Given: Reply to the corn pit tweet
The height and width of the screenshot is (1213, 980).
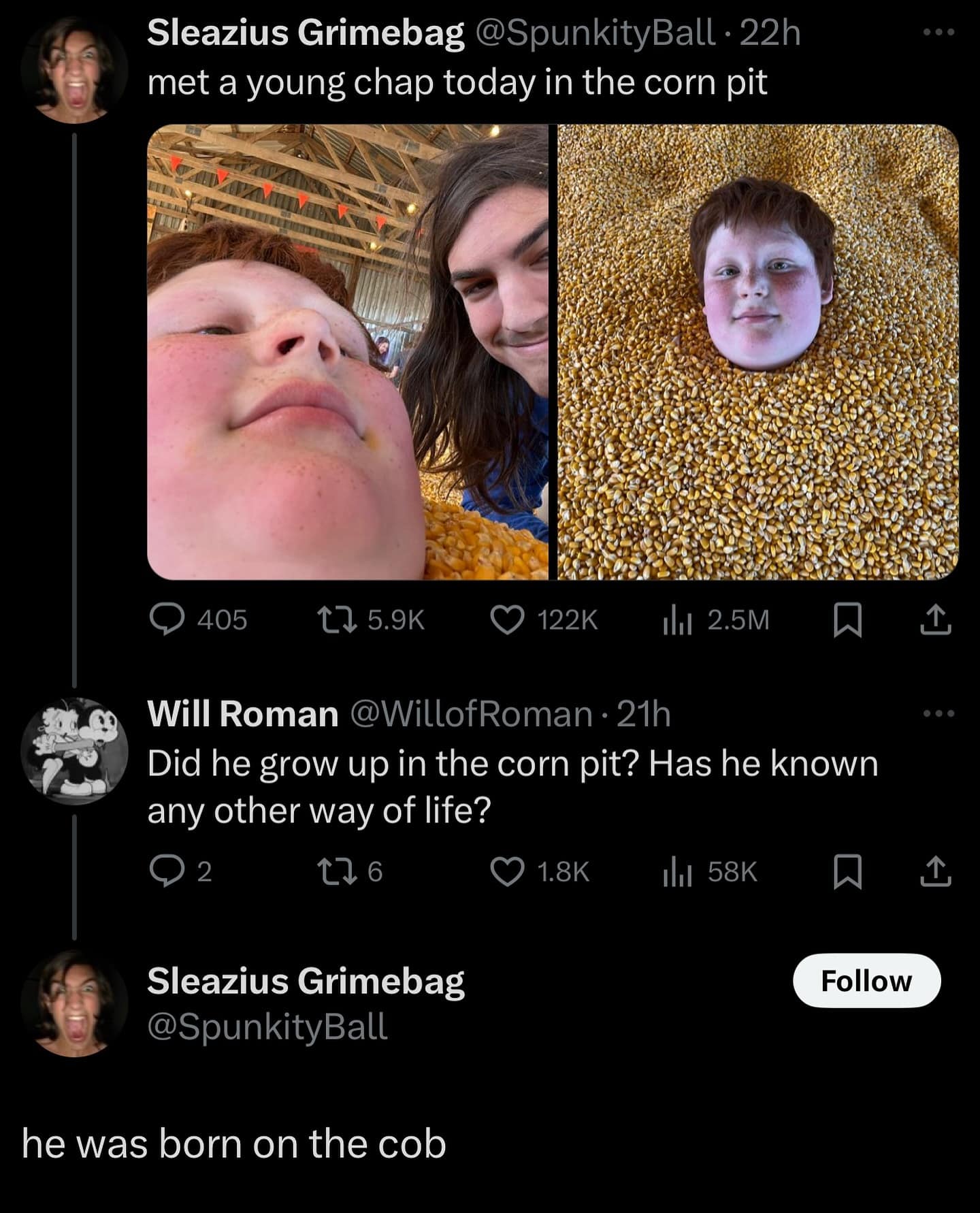Looking at the screenshot, I should click(165, 620).
